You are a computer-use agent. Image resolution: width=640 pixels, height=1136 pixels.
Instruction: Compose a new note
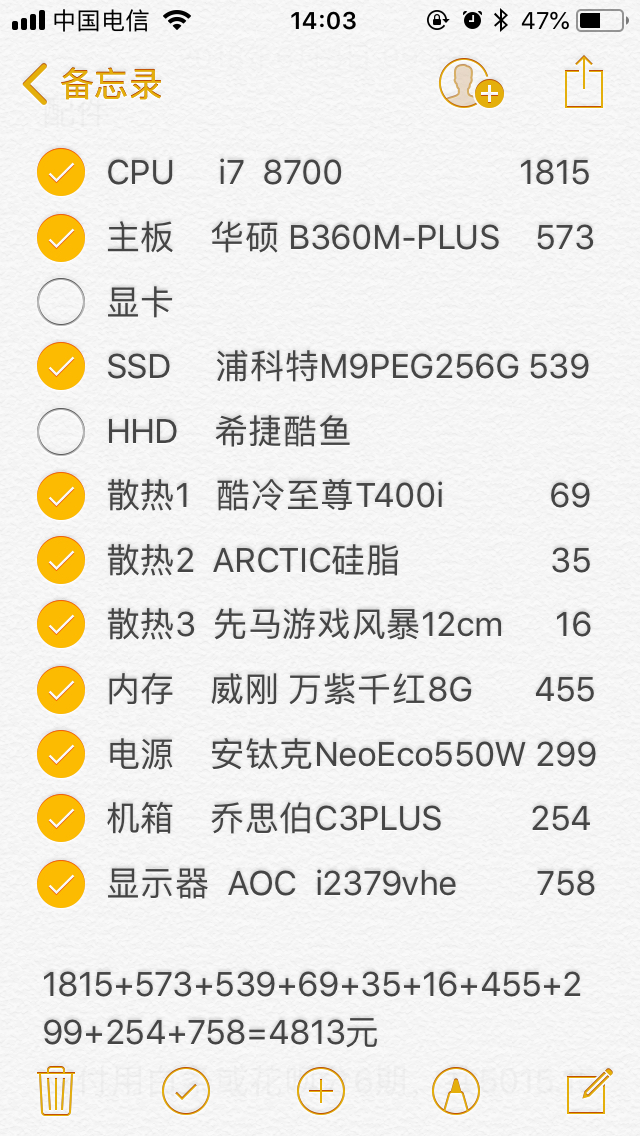coord(589,1090)
